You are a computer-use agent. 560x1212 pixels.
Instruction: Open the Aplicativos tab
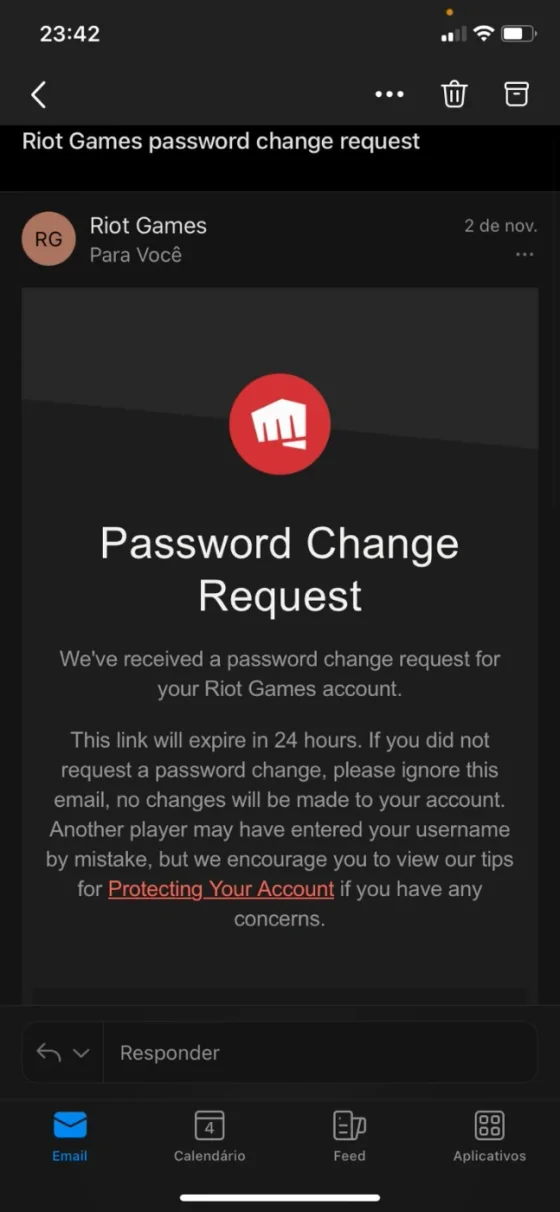[489, 1136]
